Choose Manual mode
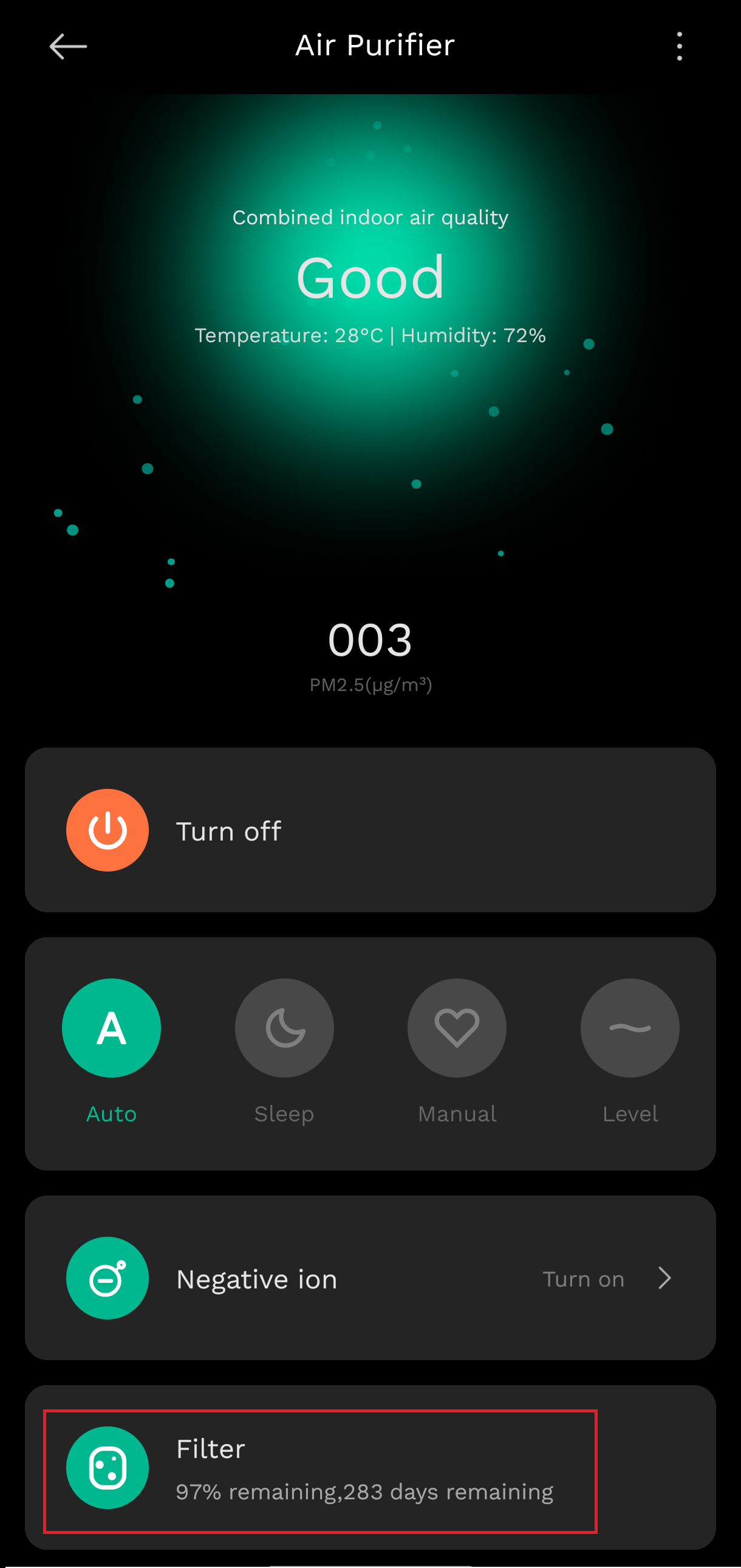The image size is (741, 1568). 457,1028
